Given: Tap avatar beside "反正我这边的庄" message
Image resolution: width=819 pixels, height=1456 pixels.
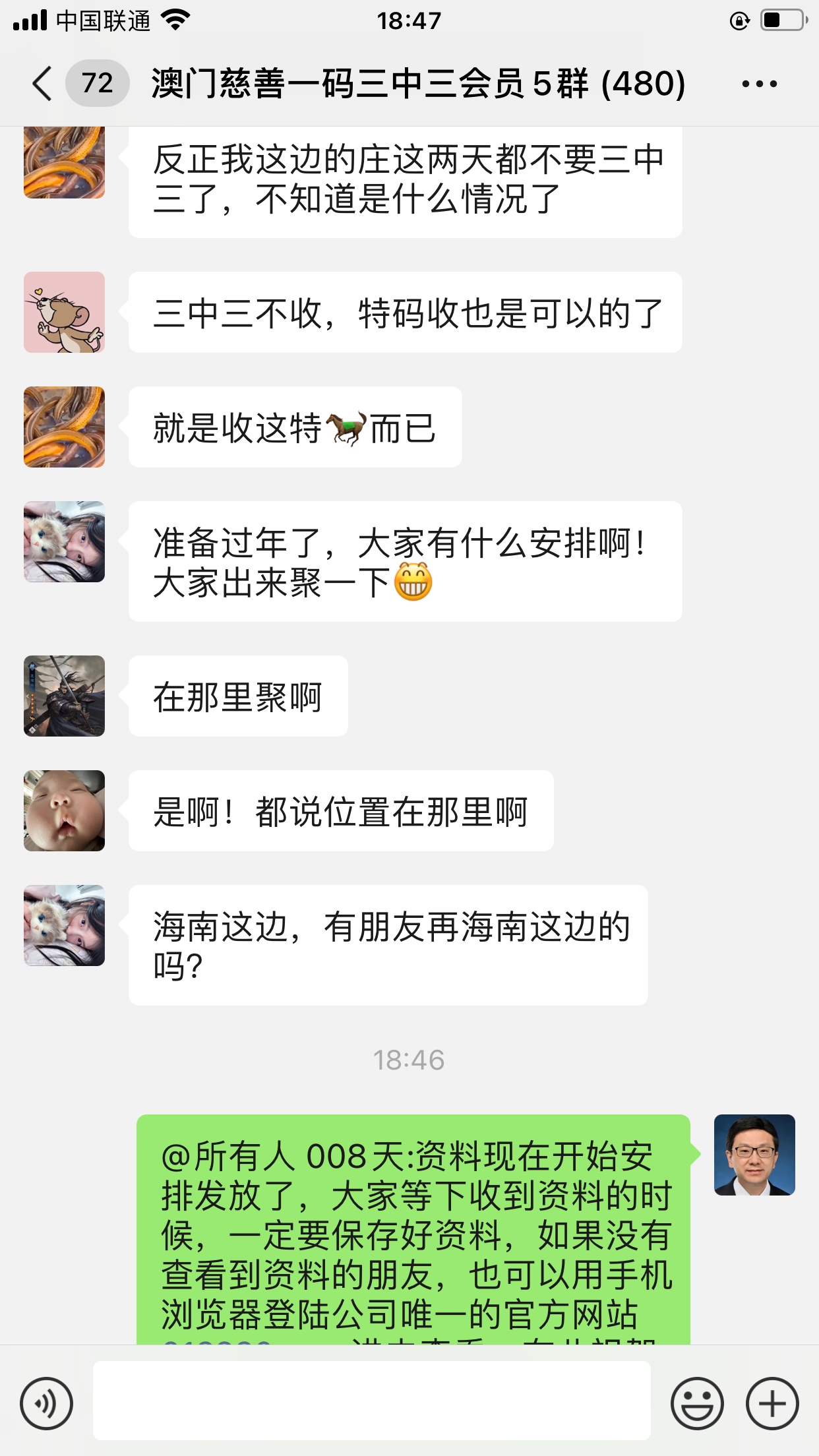Looking at the screenshot, I should 65,162.
